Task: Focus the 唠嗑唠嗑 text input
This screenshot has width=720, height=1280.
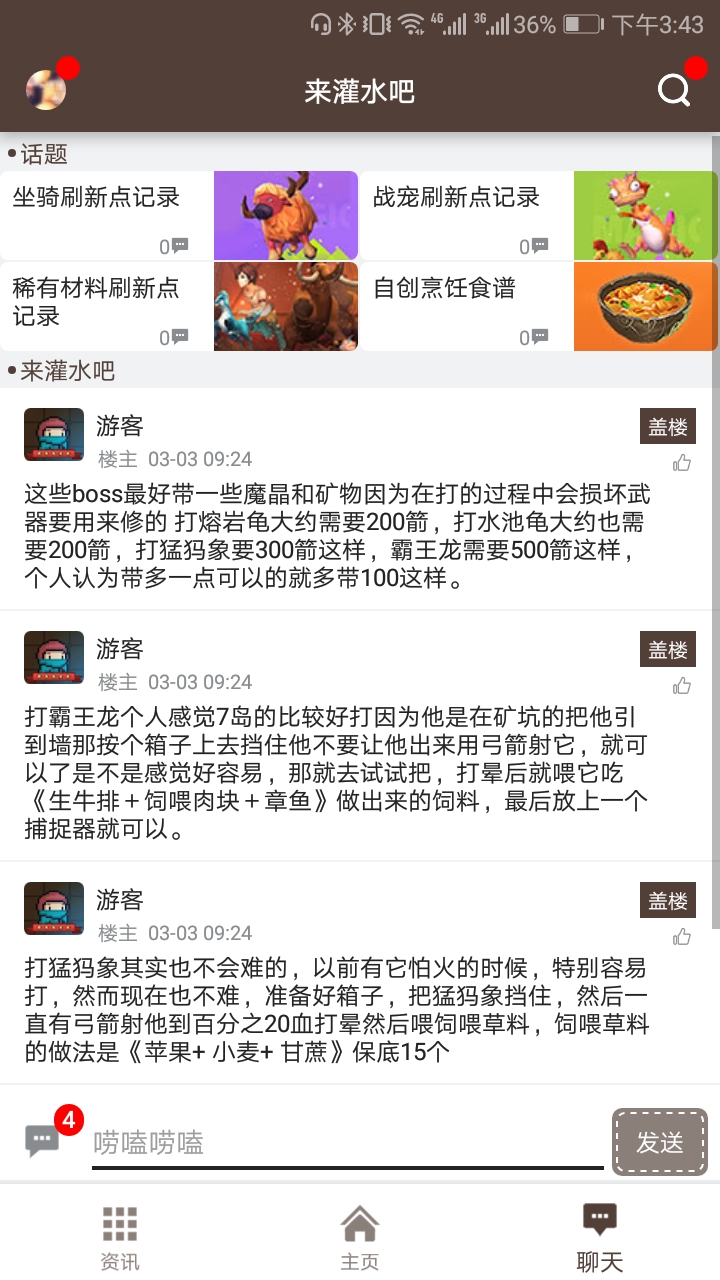Action: click(347, 1142)
